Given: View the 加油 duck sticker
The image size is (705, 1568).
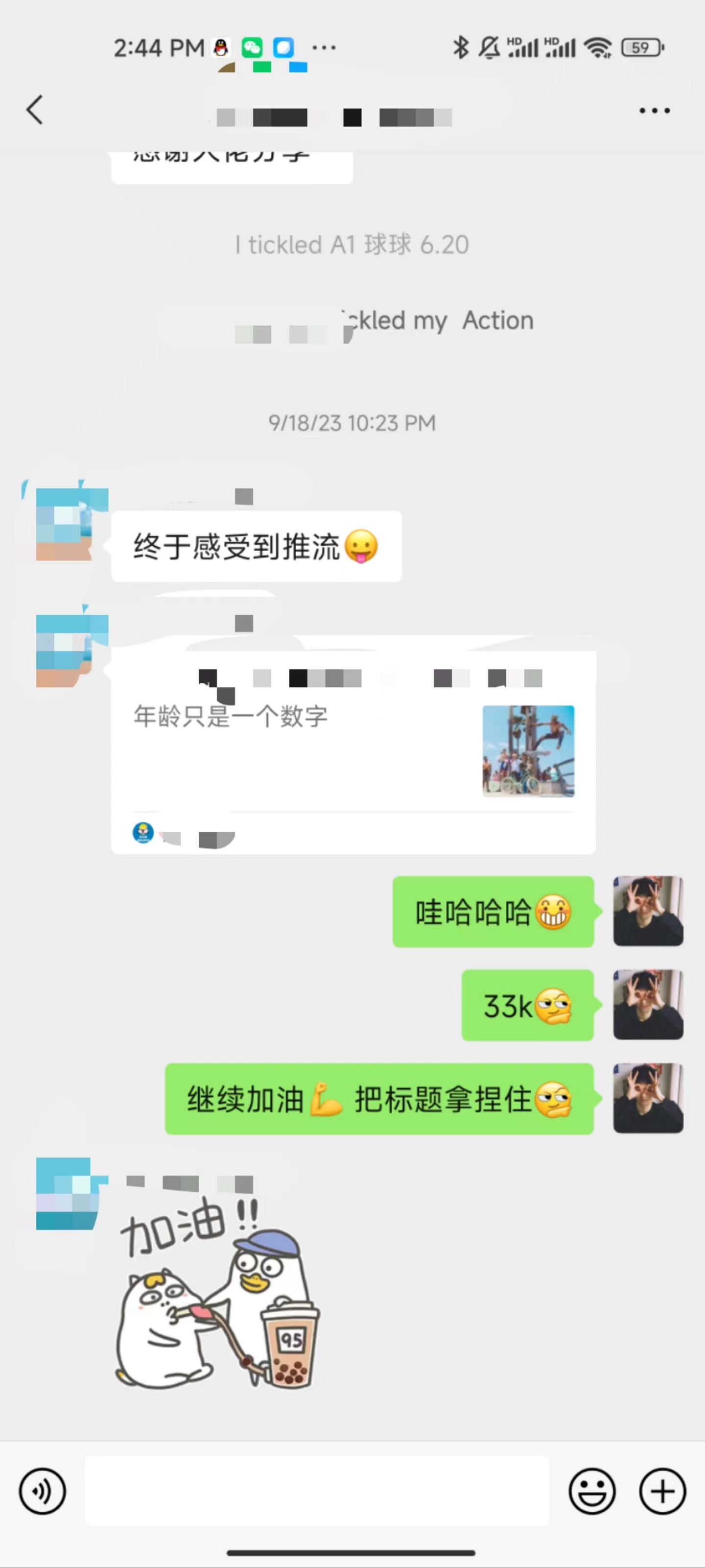Looking at the screenshot, I should tap(218, 1294).
